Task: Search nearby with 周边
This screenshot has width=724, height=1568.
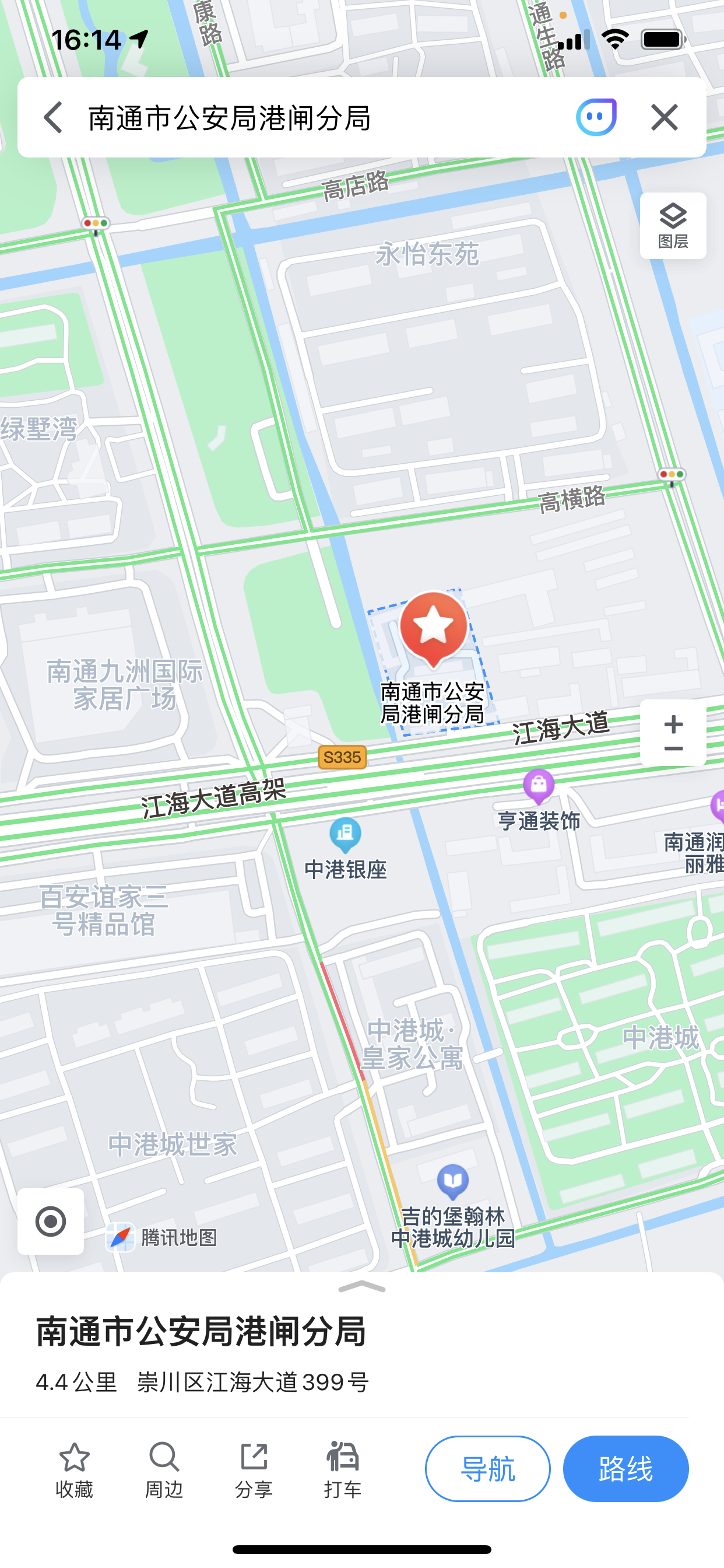Action: [164, 1469]
